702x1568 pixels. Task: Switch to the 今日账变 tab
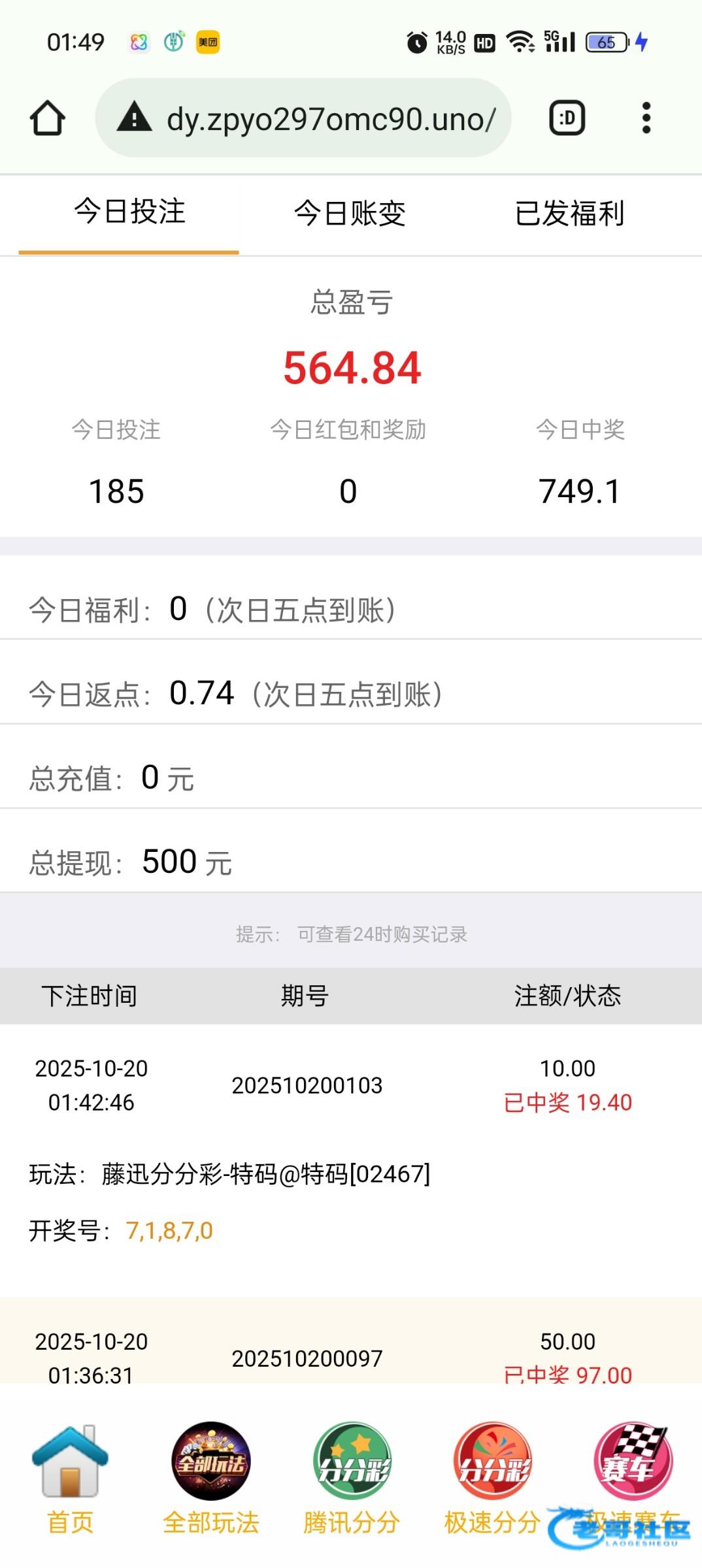click(x=350, y=214)
